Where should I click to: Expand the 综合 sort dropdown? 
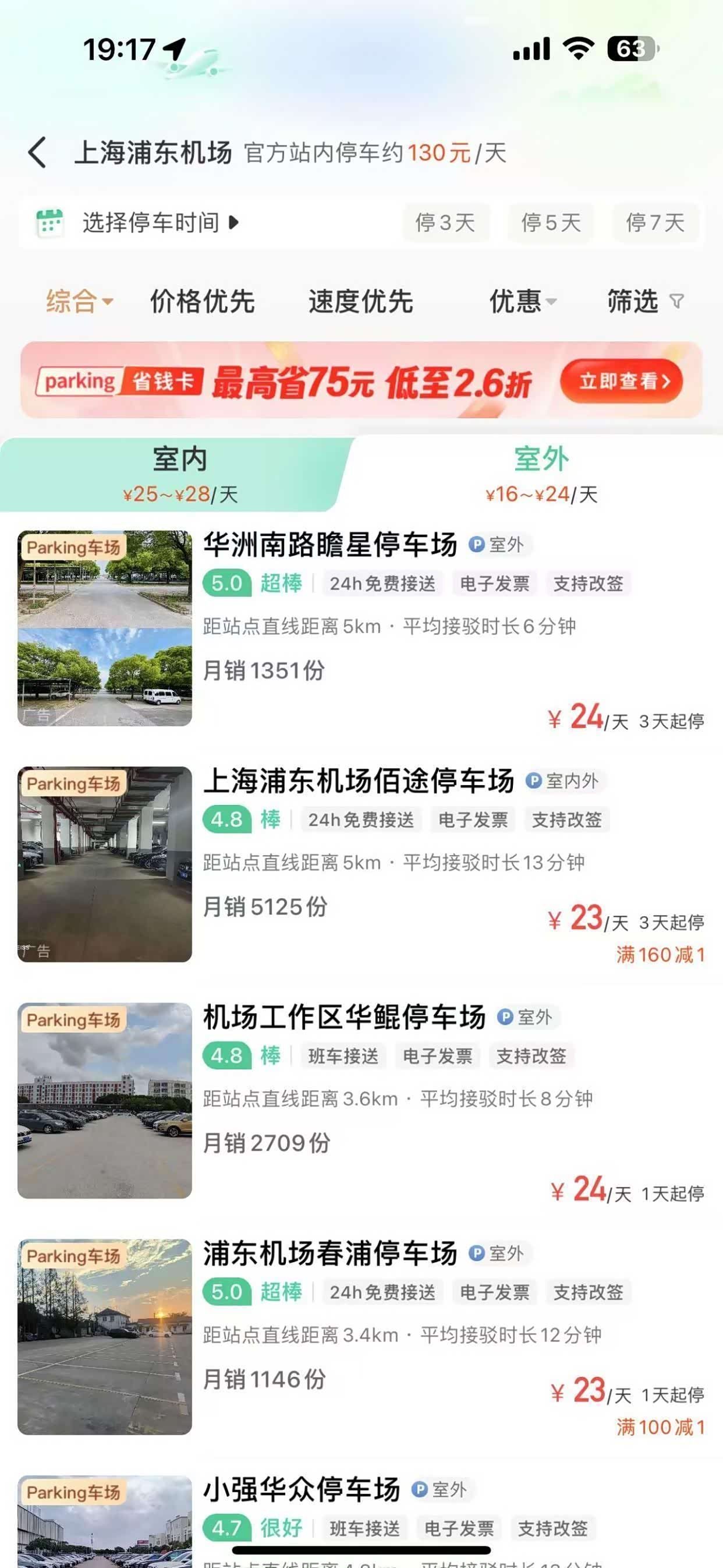tap(79, 301)
